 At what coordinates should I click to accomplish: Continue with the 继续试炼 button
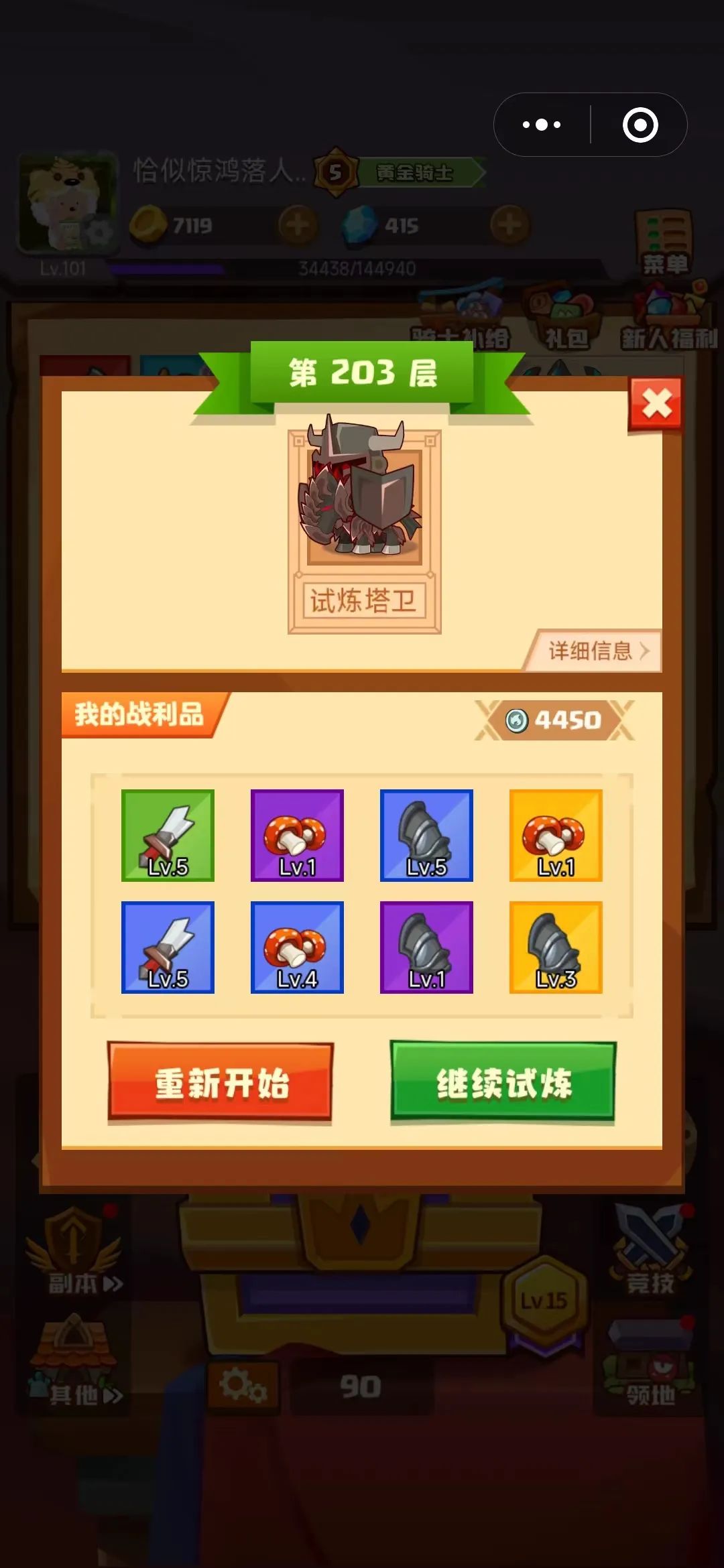point(503,1082)
